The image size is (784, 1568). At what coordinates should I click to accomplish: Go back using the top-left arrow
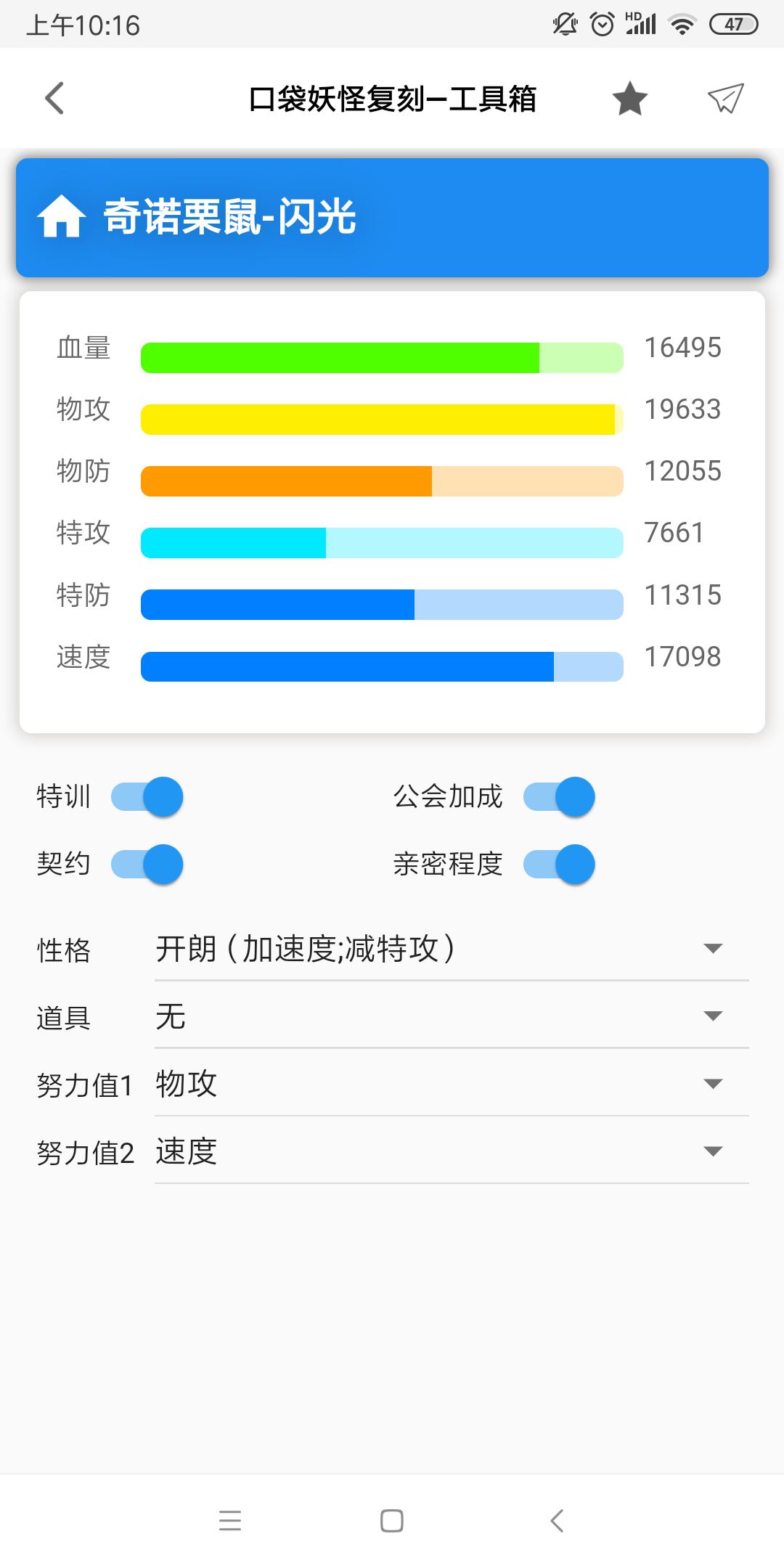pyautogui.click(x=55, y=98)
